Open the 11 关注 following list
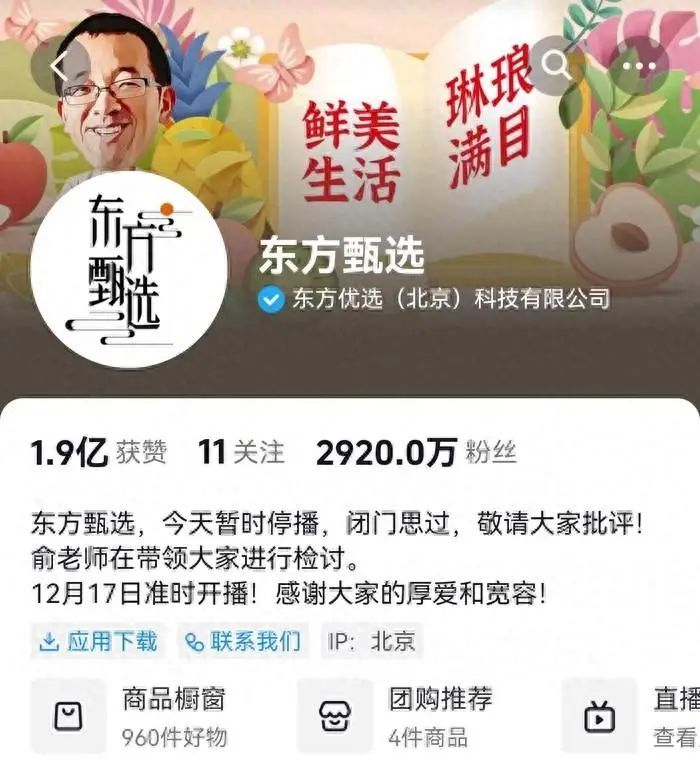Viewport: 700px width, 782px height. click(241, 453)
